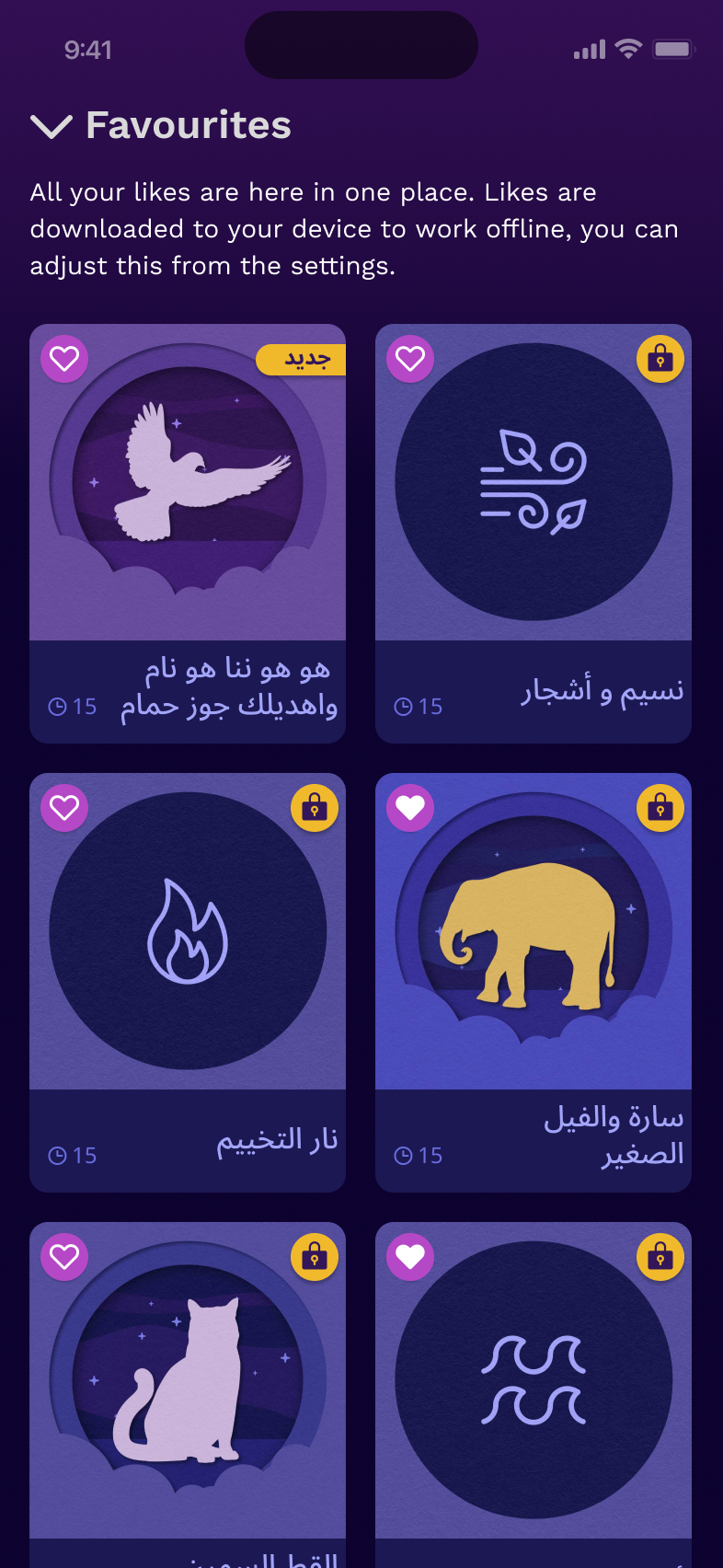Tap the lock badge on نار التخييم

[x=315, y=808]
